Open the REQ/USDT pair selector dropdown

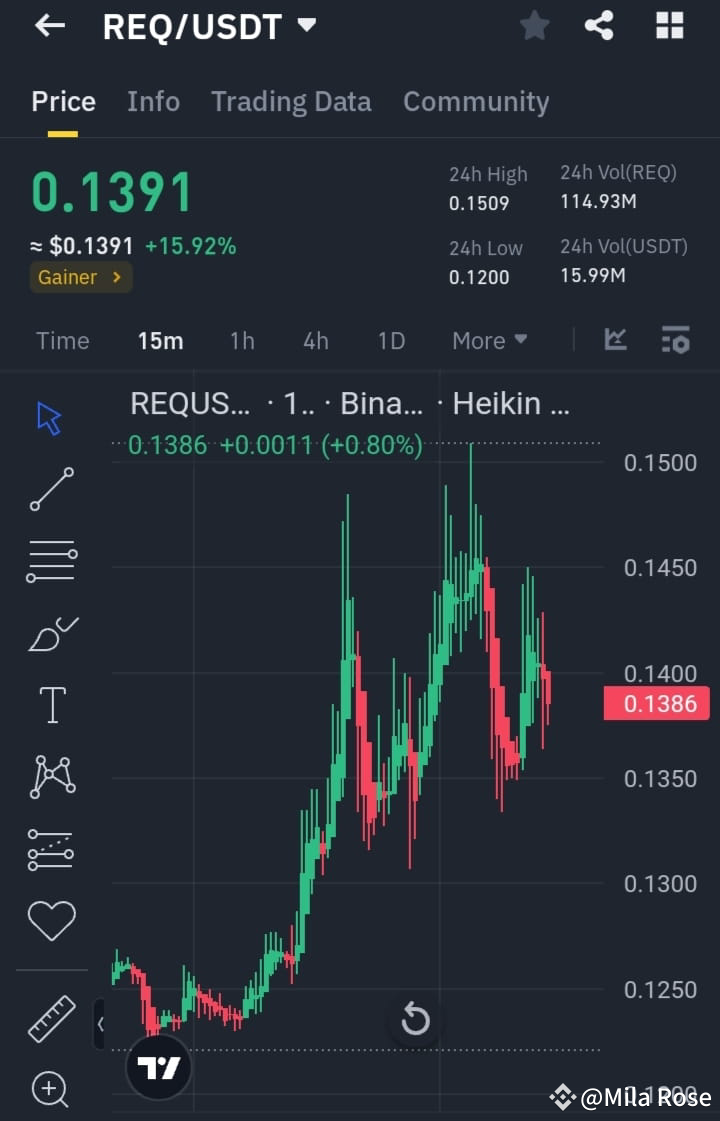coord(207,26)
